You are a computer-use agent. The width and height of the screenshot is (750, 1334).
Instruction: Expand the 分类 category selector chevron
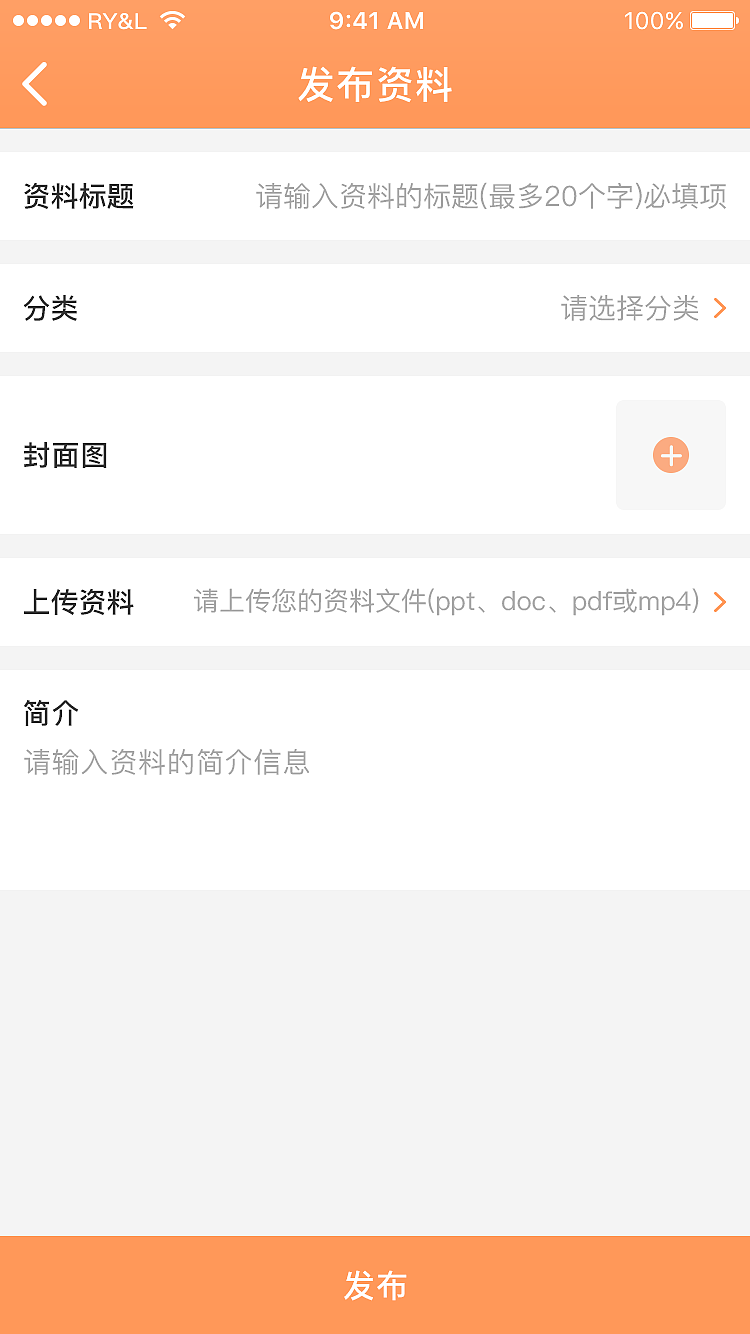719,308
